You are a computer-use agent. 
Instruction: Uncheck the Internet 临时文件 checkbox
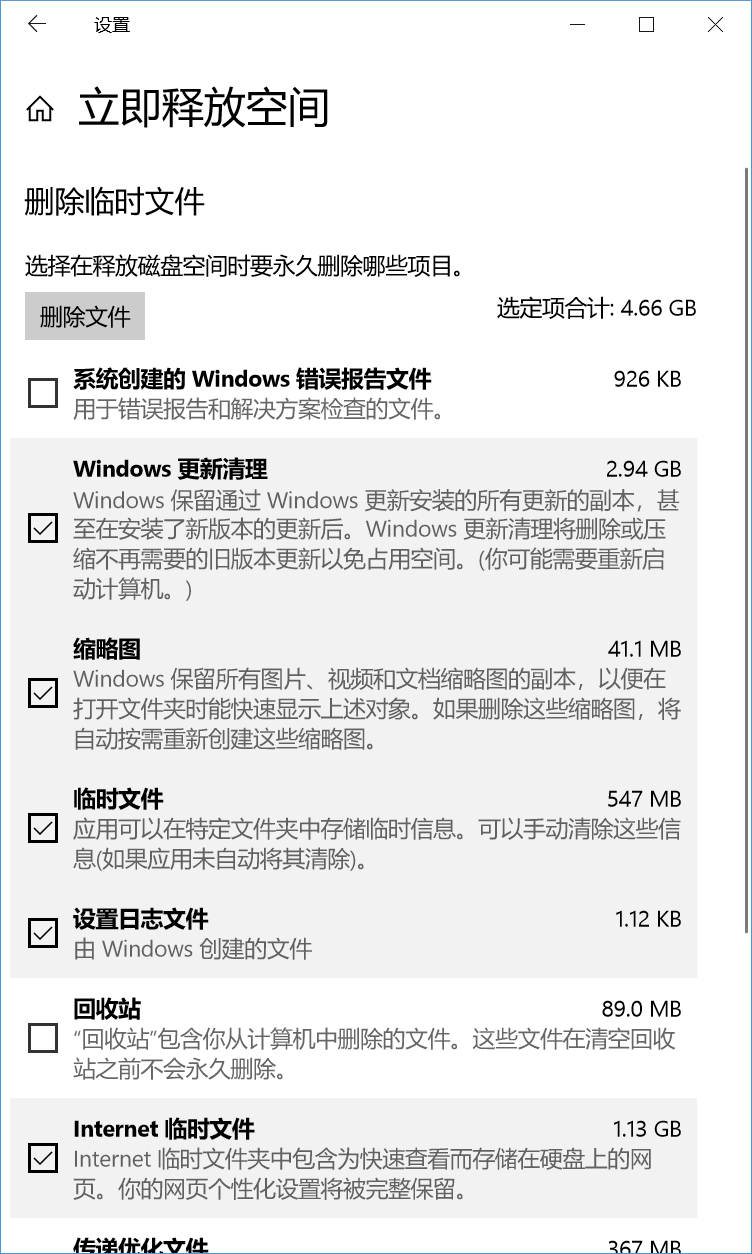pyautogui.click(x=43, y=1158)
